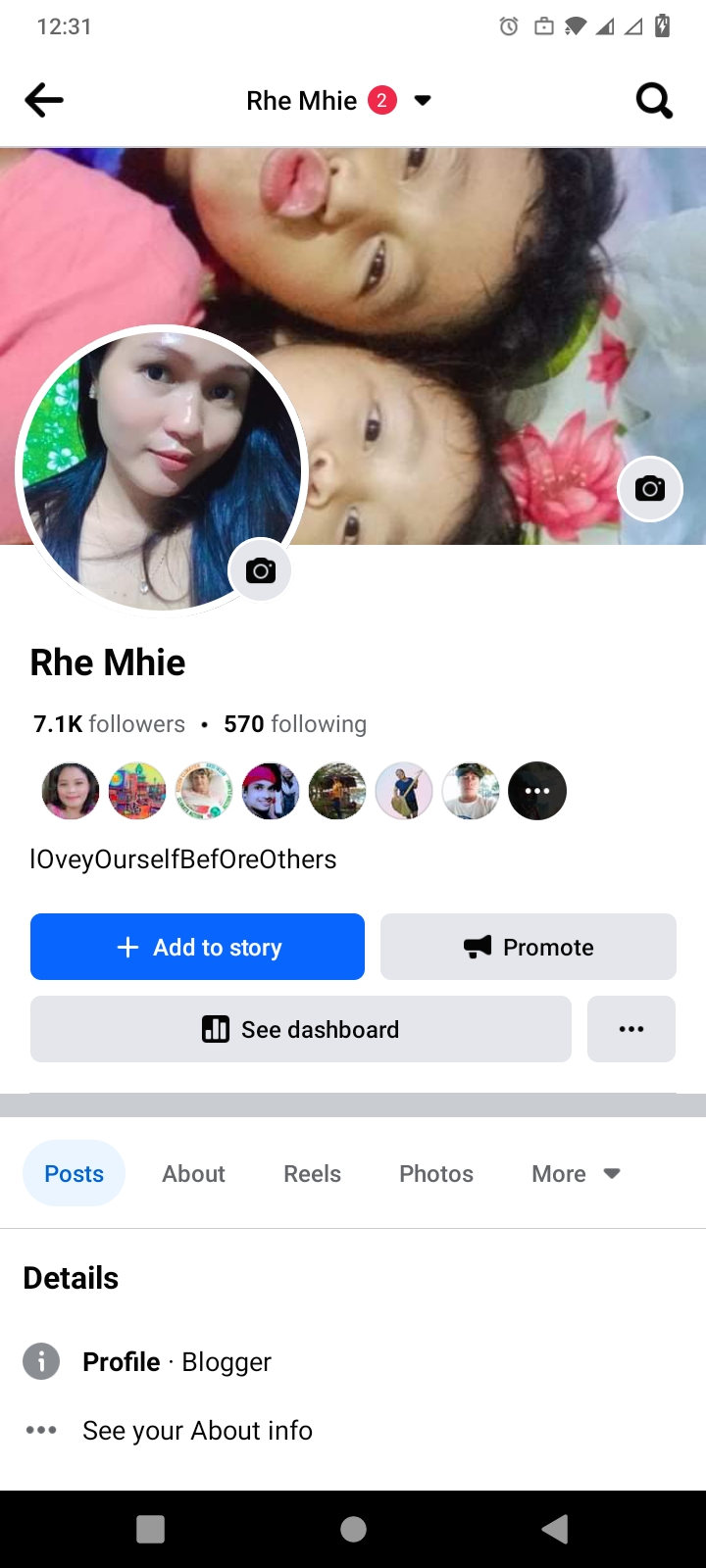Screen dimensions: 706x1568
Task: Open more options beside See dashboard
Action: tap(631, 1029)
